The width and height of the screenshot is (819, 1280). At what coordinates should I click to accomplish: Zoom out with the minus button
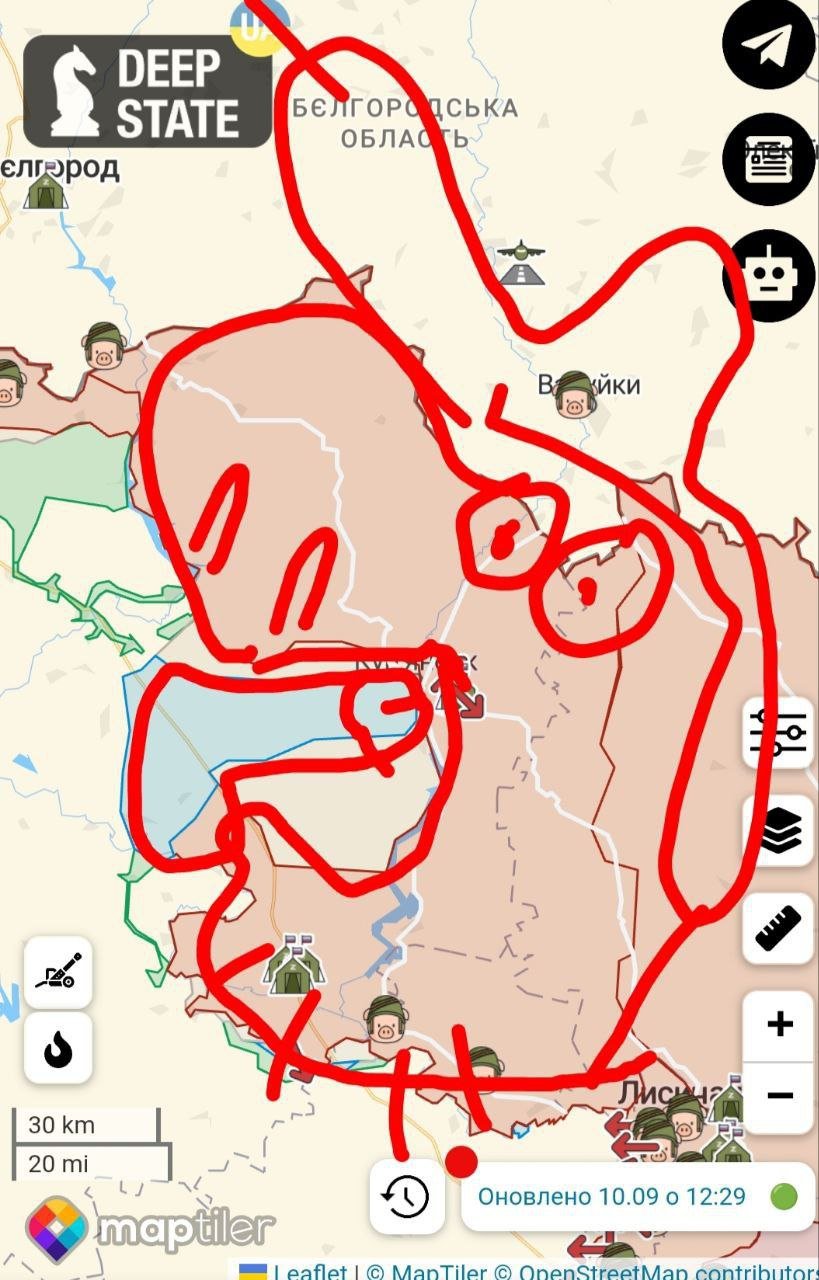tap(779, 1096)
